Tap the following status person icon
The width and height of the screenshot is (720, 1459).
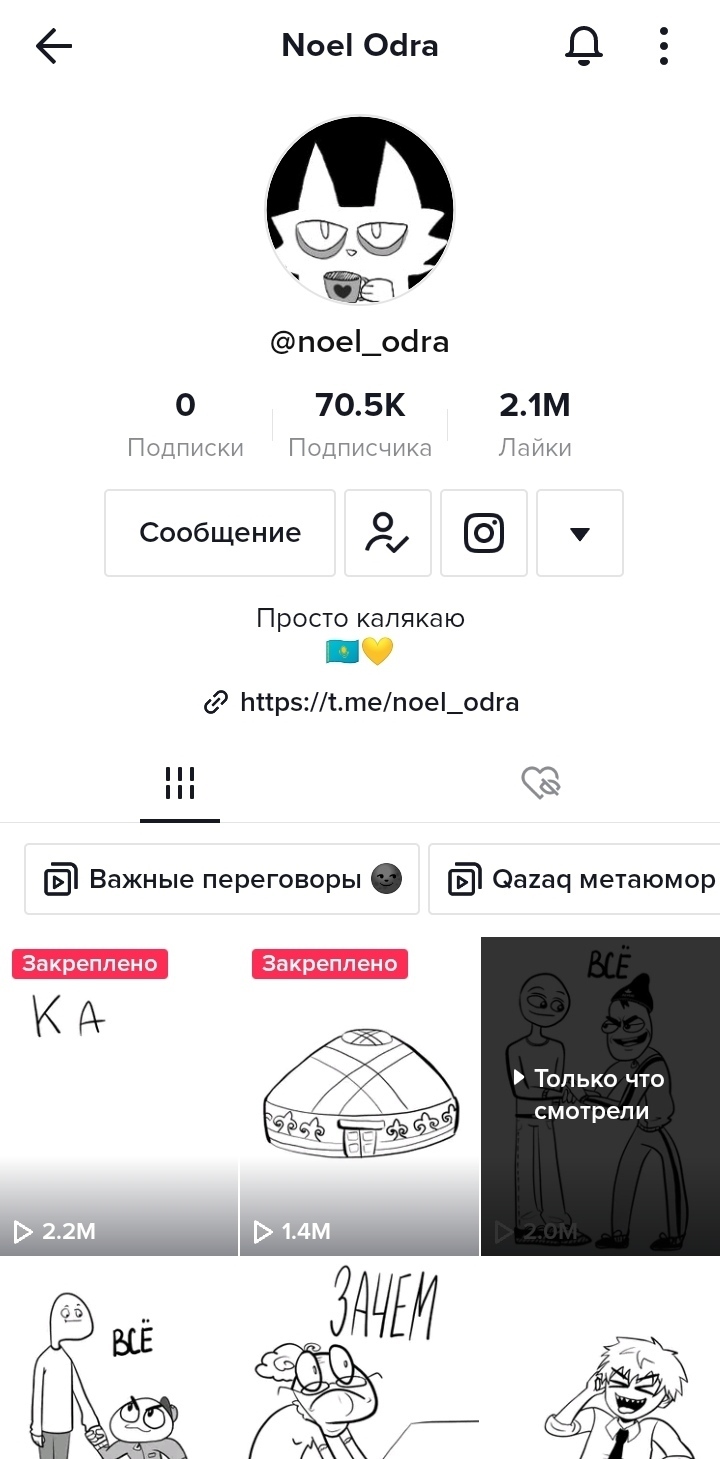388,533
